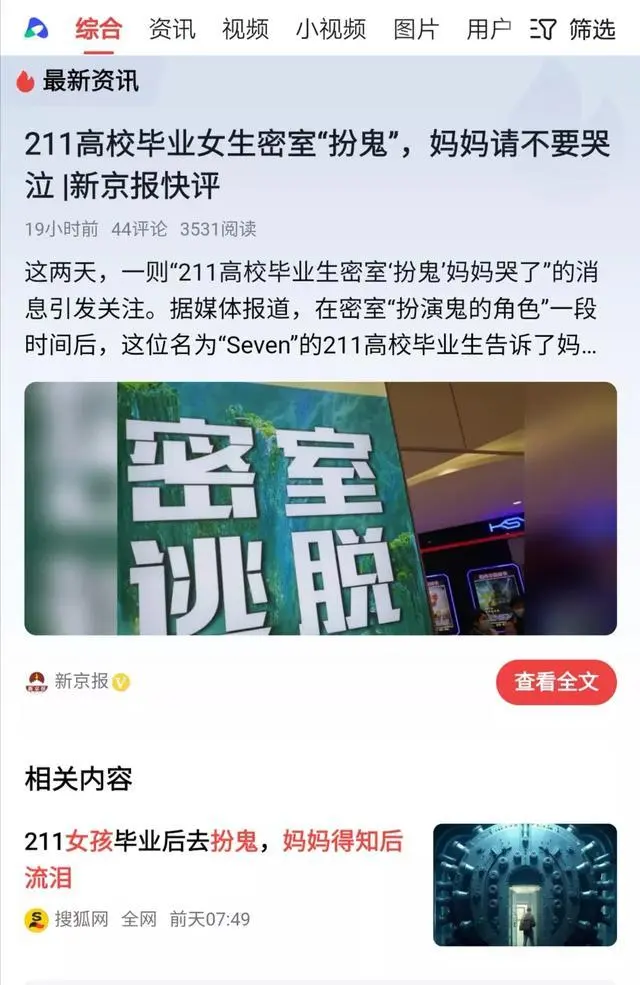Screen dimensions: 640x985
Task: Open the 筛选 filter options
Action: click(574, 28)
